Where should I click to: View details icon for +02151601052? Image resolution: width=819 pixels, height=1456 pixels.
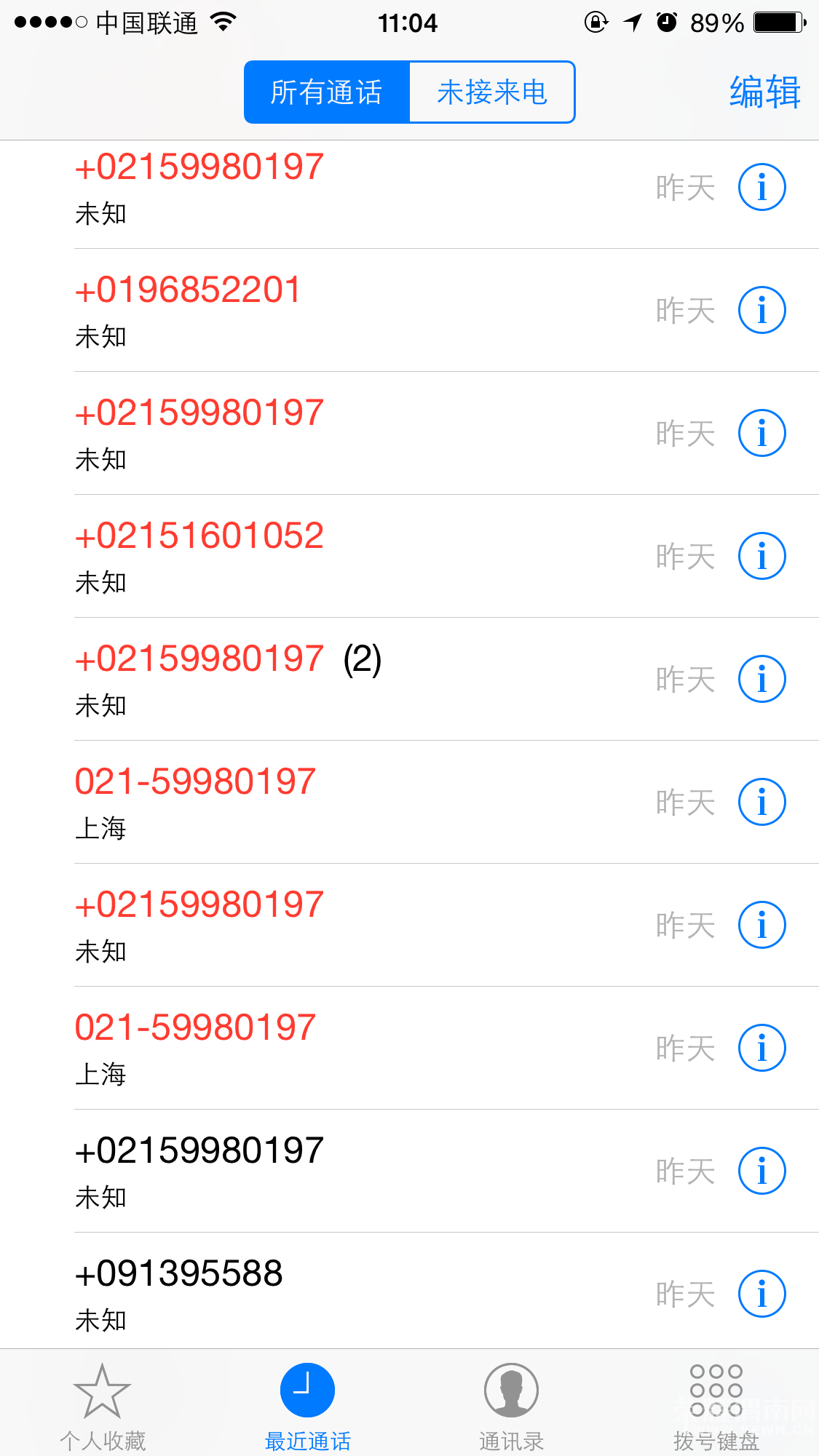pos(761,556)
